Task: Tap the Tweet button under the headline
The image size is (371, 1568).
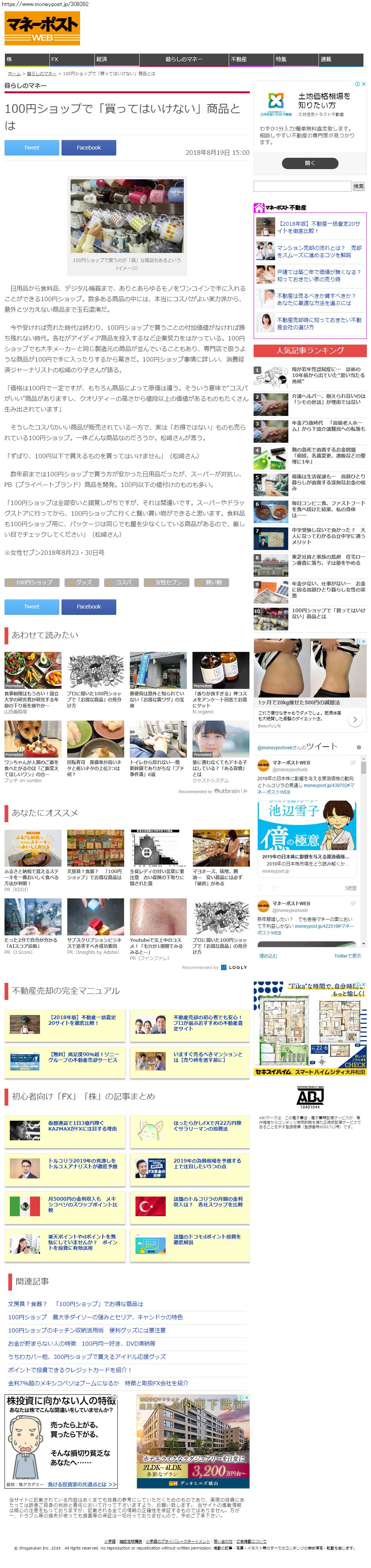Action: pos(32,147)
